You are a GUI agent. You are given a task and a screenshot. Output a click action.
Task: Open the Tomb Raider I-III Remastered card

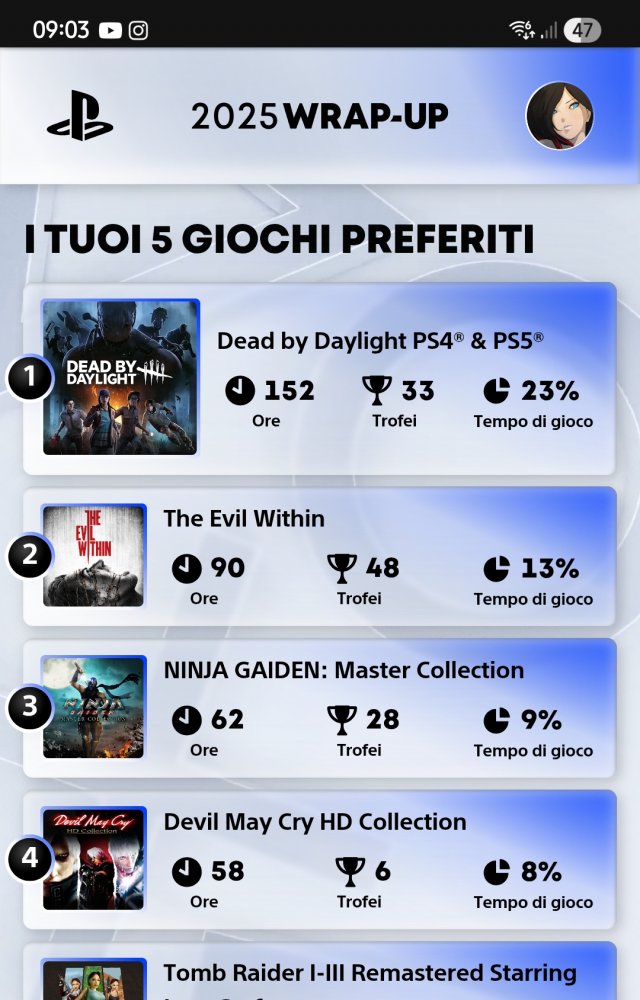320,973
